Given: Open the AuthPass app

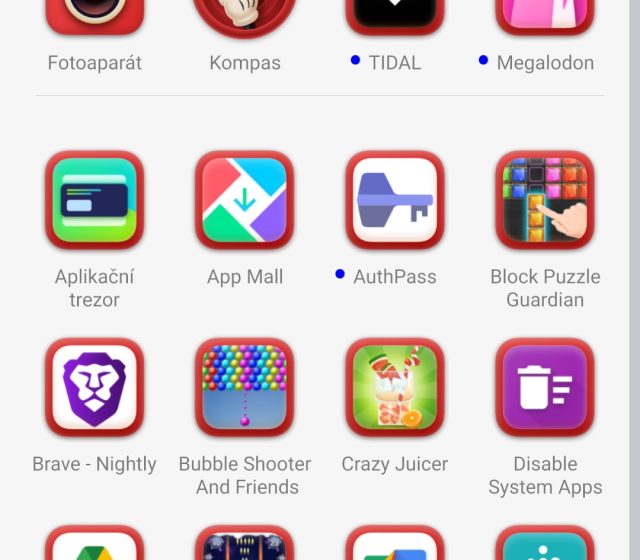Looking at the screenshot, I should pos(395,200).
